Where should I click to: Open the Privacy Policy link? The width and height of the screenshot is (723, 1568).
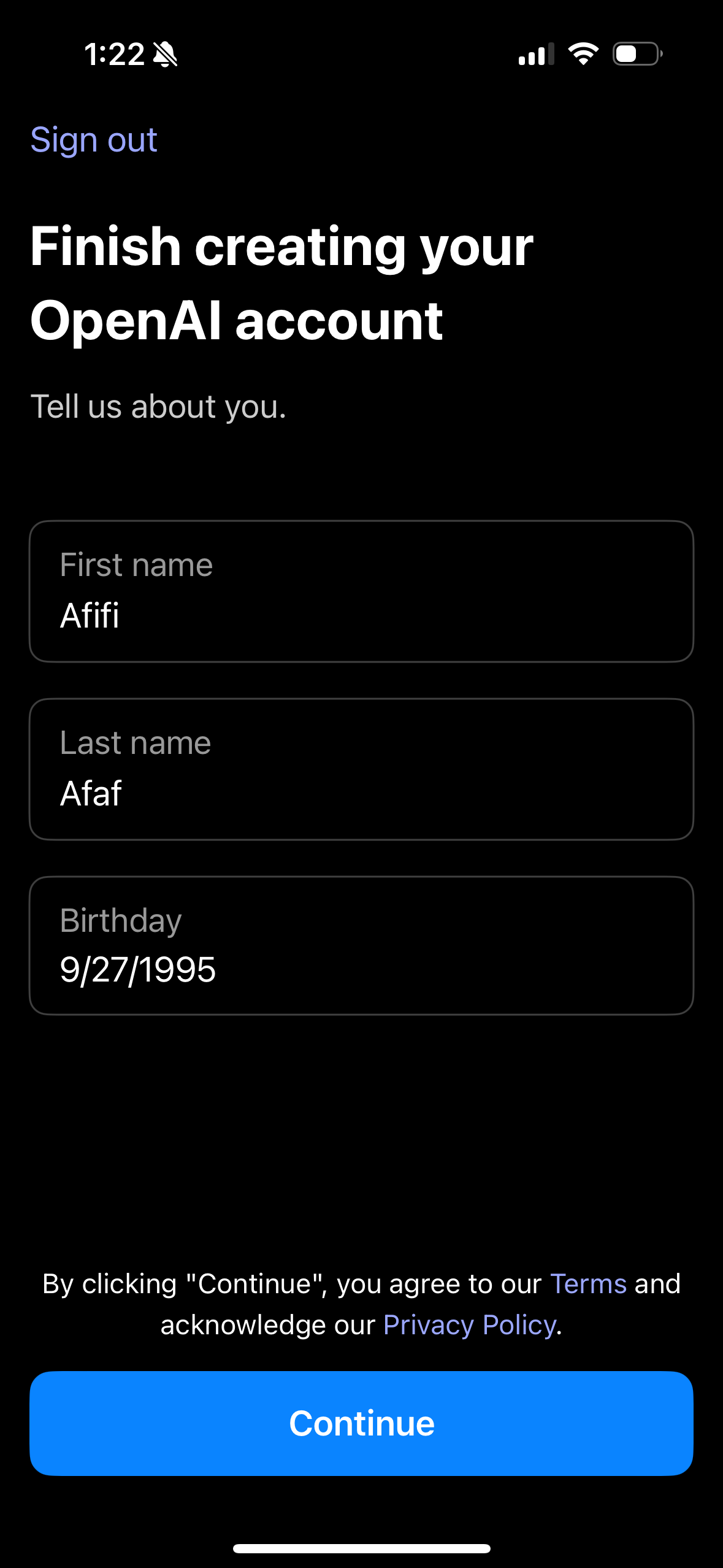pyautogui.click(x=469, y=1324)
